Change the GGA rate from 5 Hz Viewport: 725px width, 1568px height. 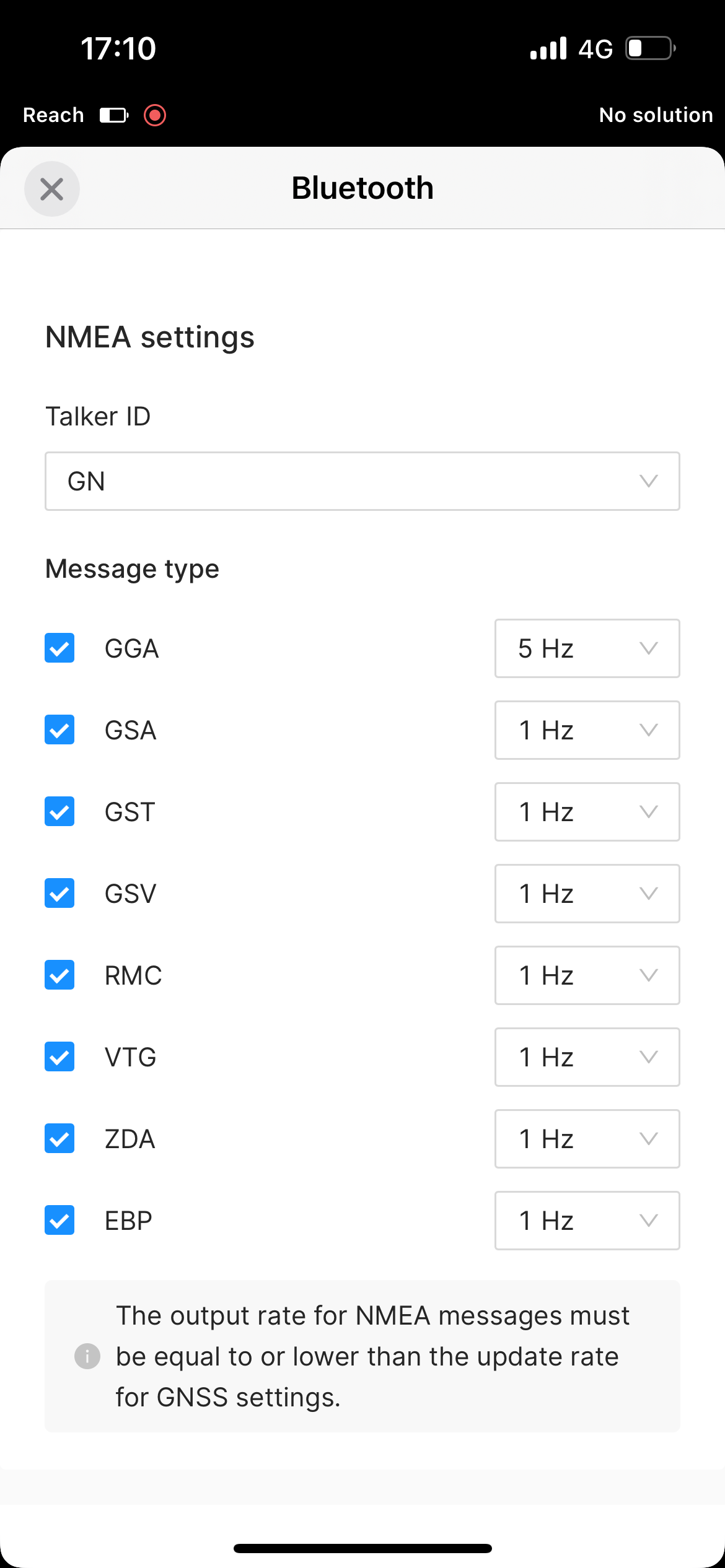587,648
